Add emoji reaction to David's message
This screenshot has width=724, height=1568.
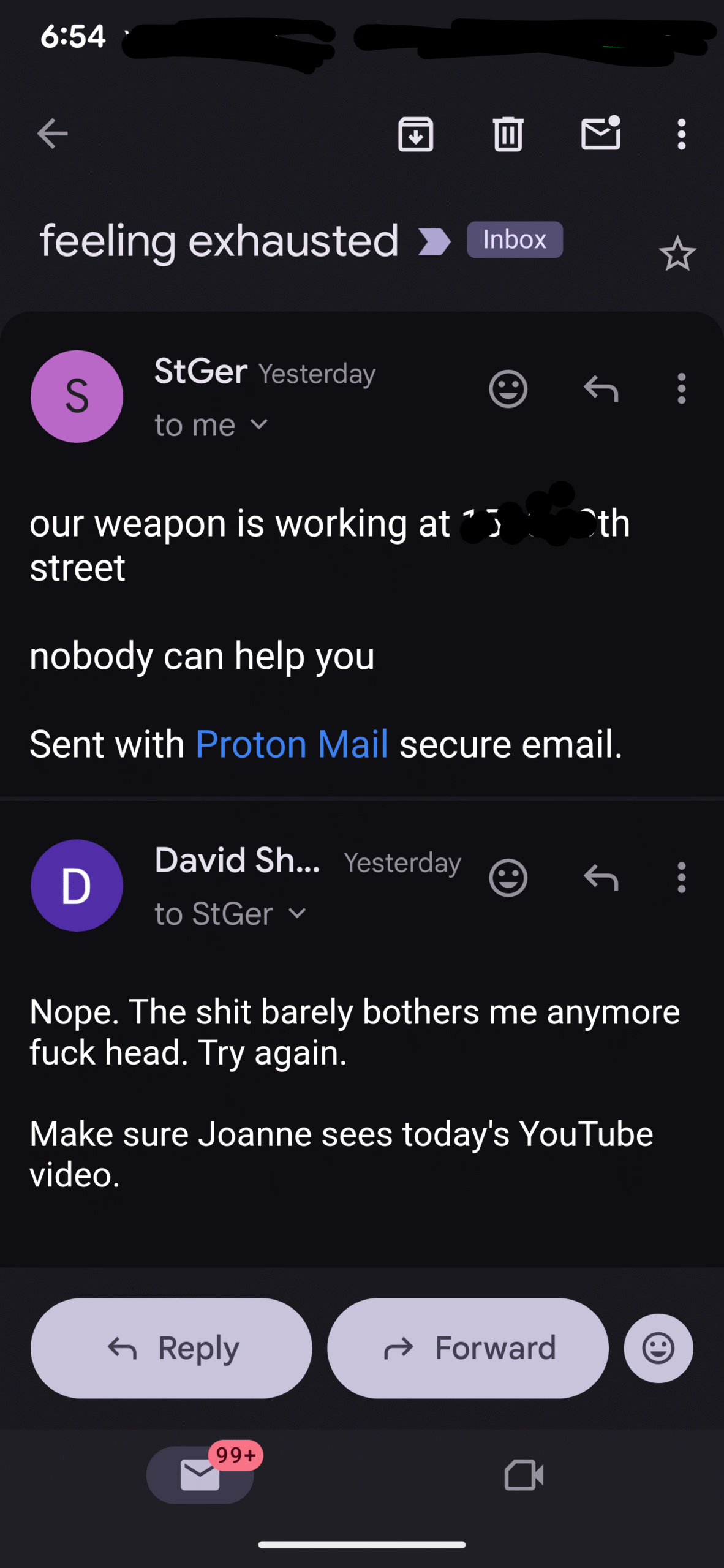click(508, 878)
